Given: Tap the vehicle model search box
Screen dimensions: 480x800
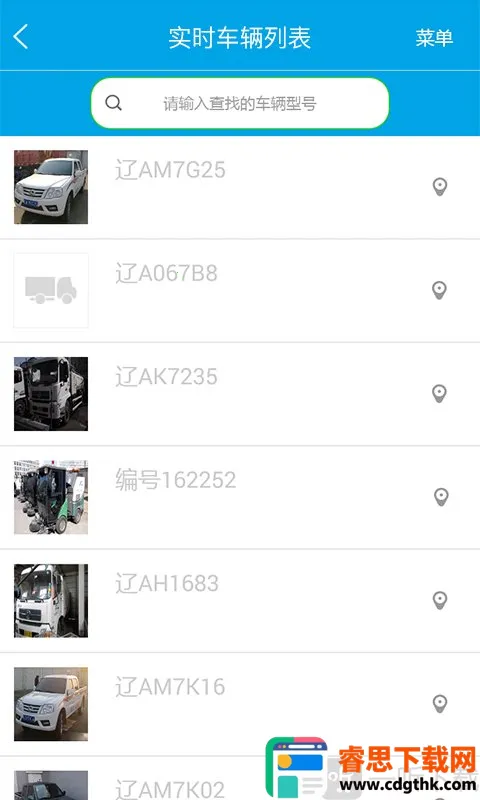Looking at the screenshot, I should click(240, 103).
